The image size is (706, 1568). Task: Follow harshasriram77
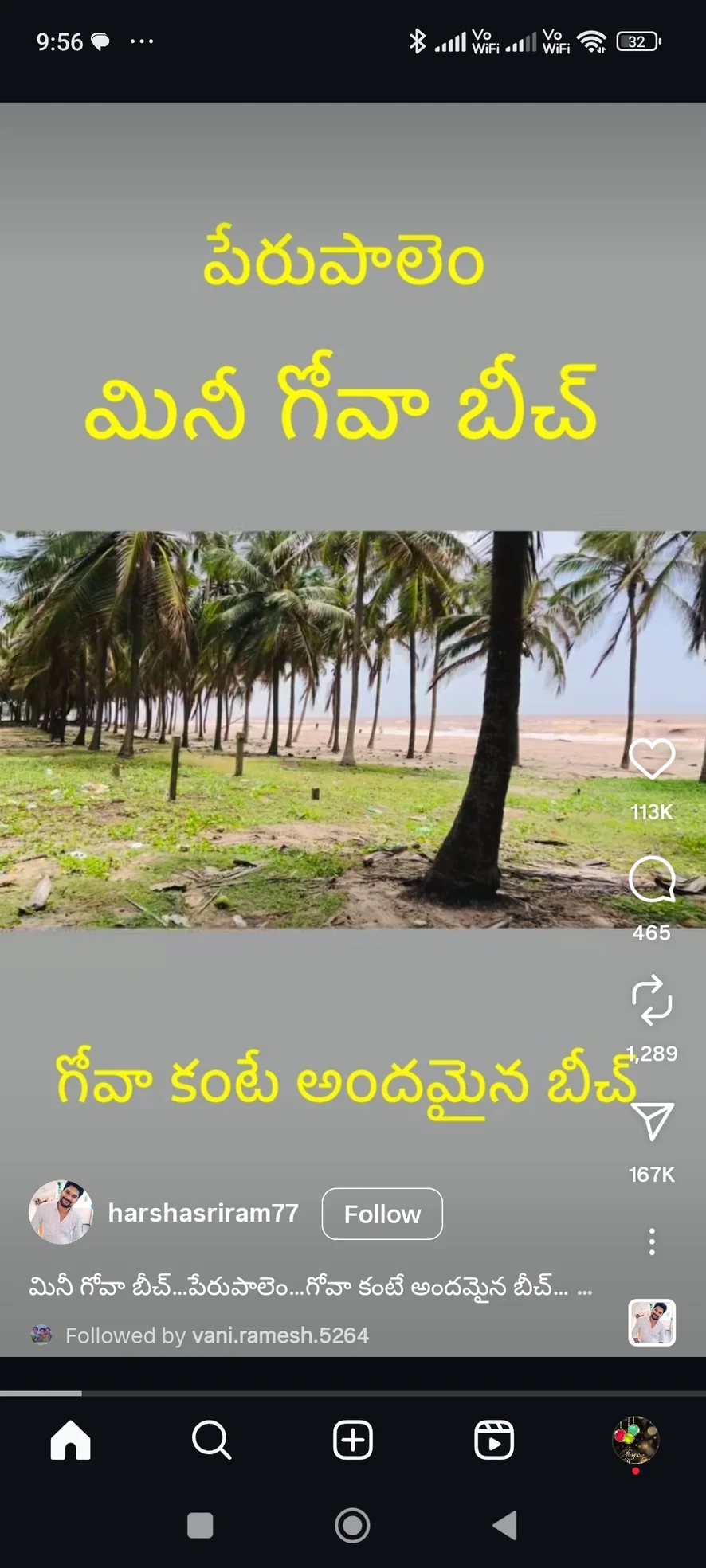382,1214
